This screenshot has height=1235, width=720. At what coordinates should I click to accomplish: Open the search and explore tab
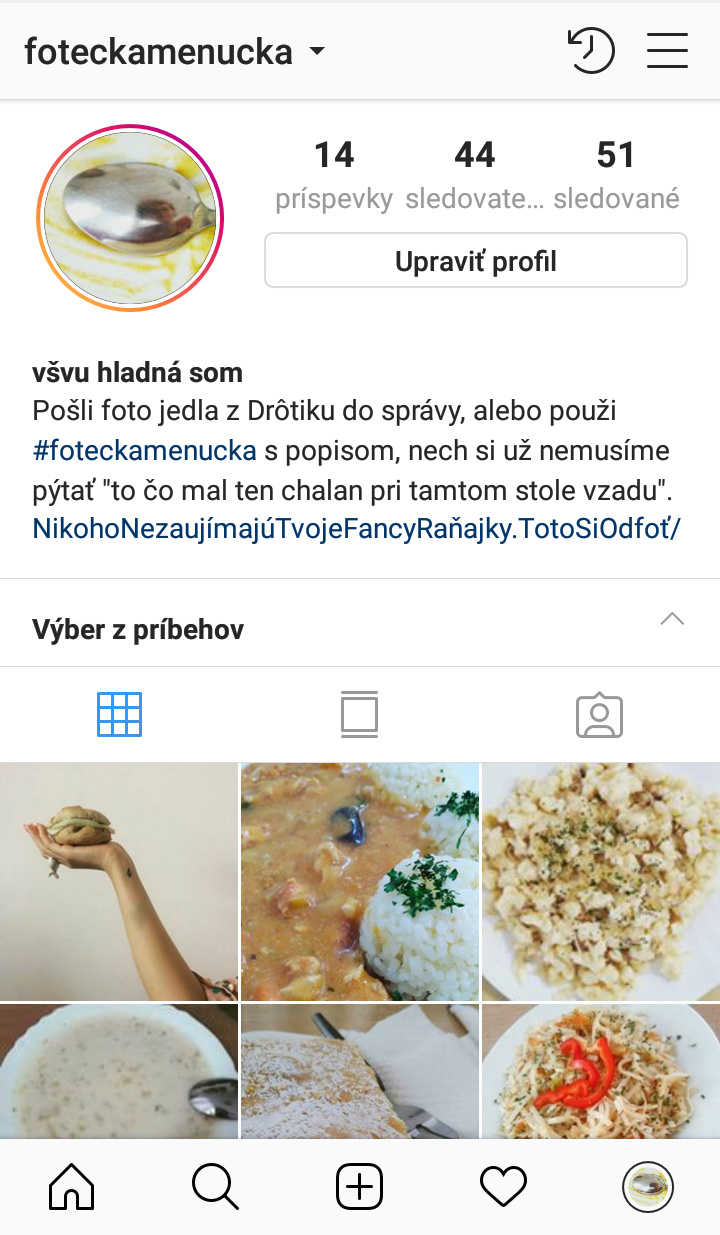[215, 1187]
